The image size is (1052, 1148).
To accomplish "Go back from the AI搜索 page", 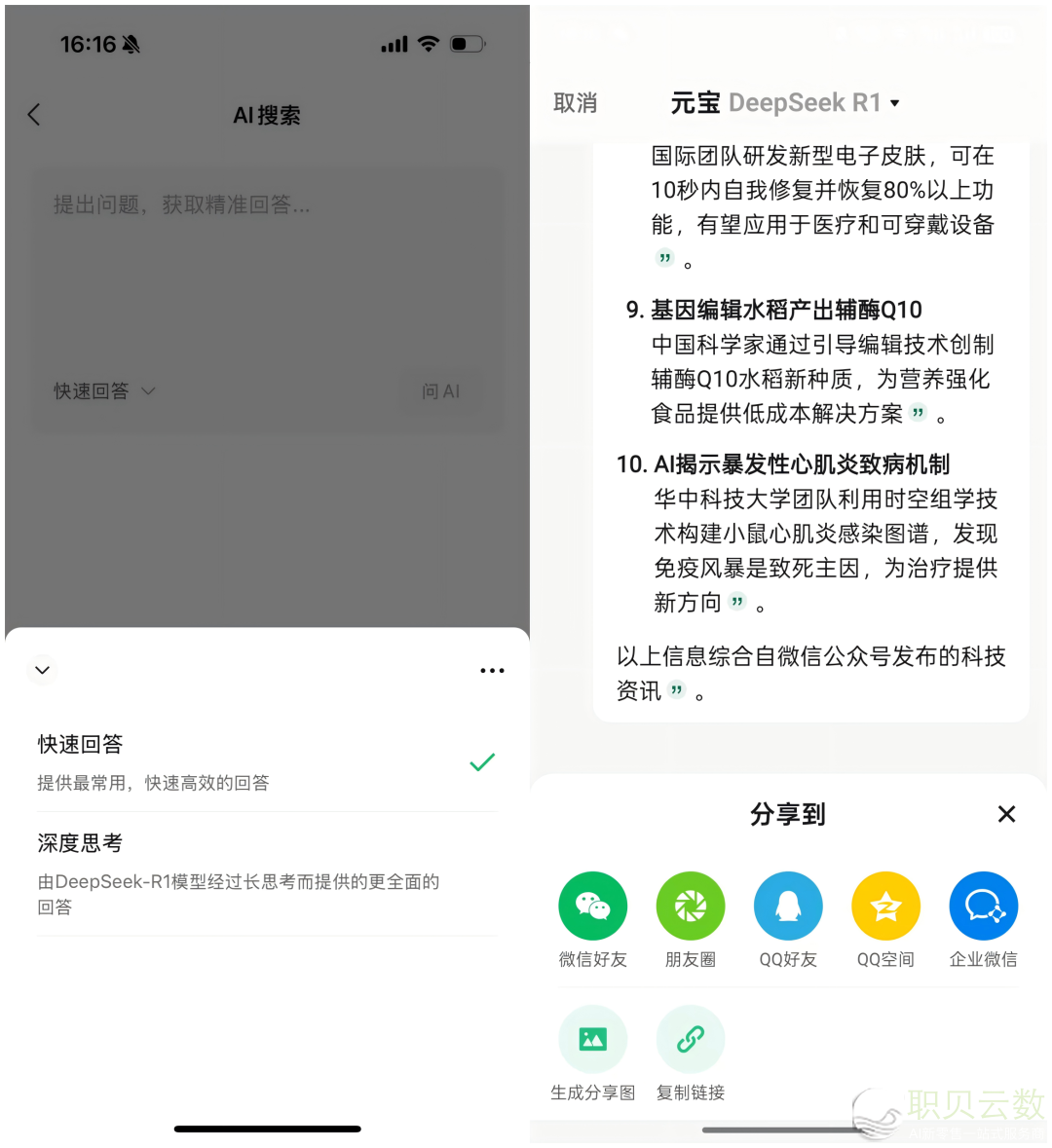I will (34, 115).
